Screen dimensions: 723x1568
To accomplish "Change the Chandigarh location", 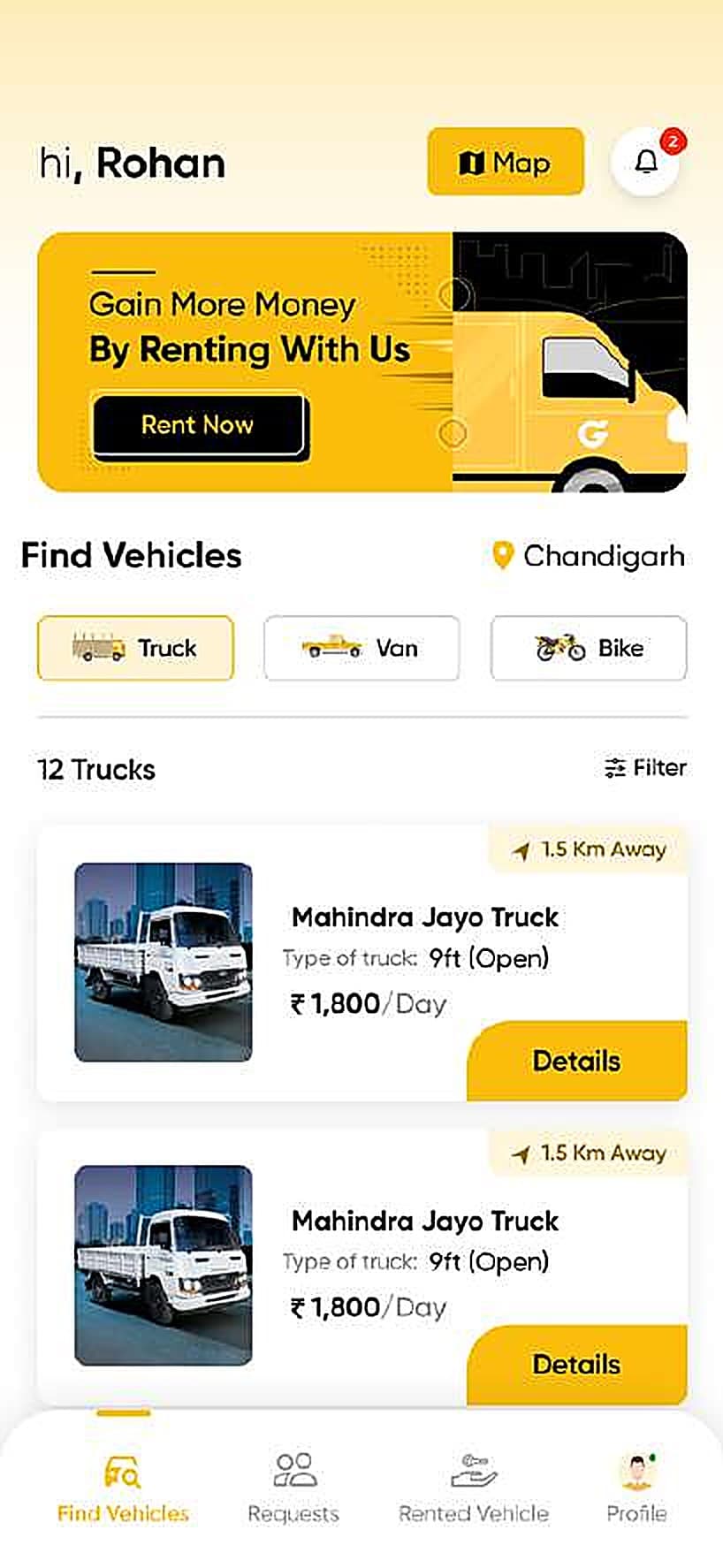I will coord(588,556).
